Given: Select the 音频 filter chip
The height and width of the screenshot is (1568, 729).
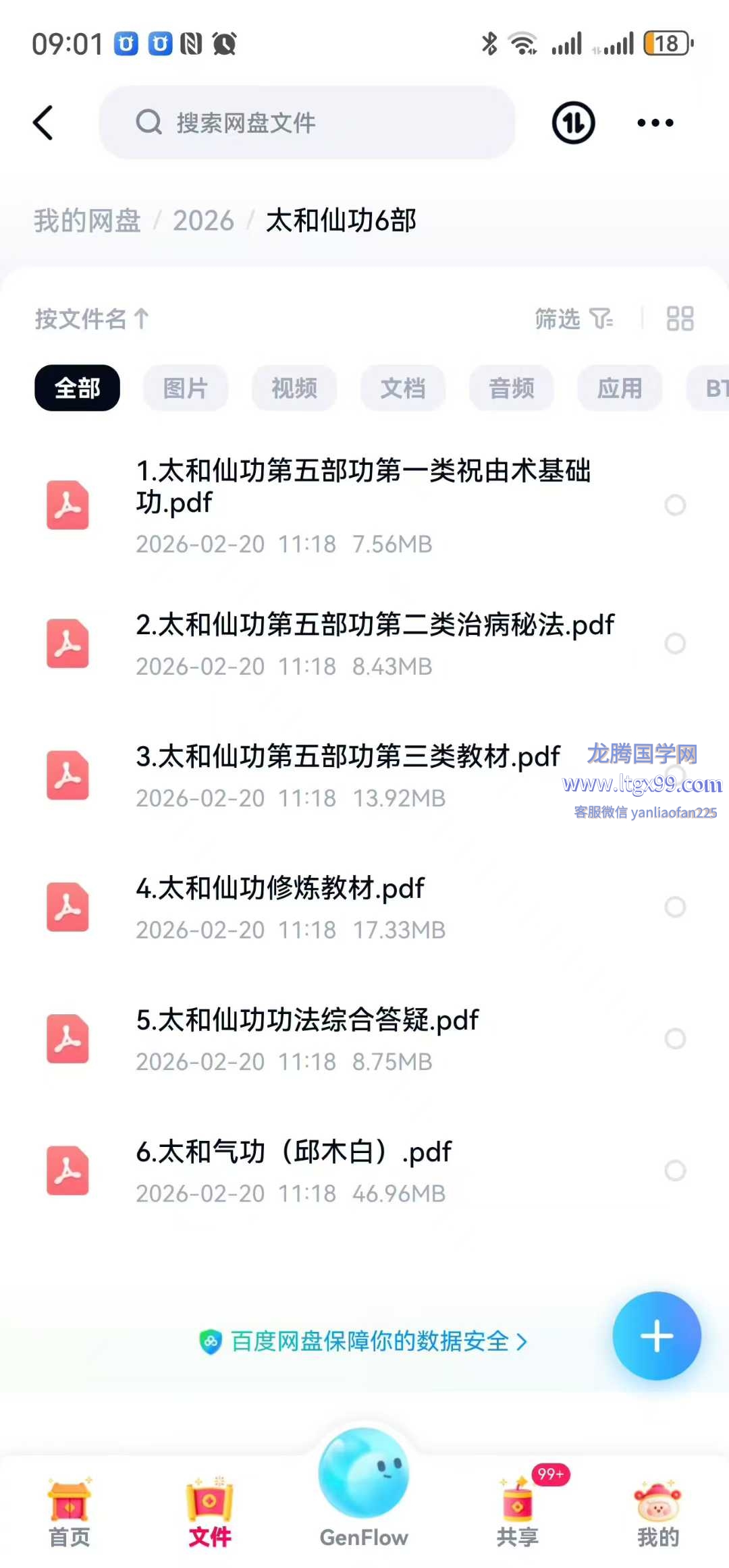Looking at the screenshot, I should pyautogui.click(x=511, y=388).
